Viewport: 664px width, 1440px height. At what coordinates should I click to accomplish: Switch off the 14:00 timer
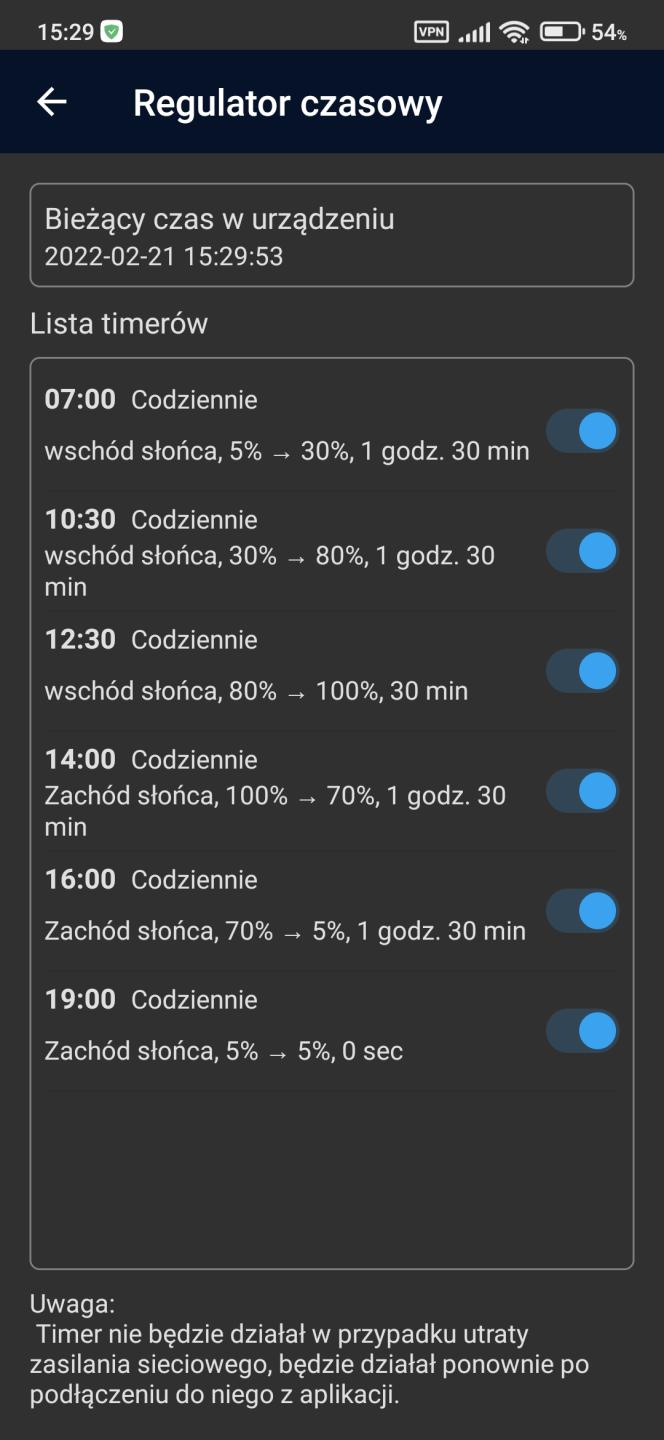tap(582, 792)
